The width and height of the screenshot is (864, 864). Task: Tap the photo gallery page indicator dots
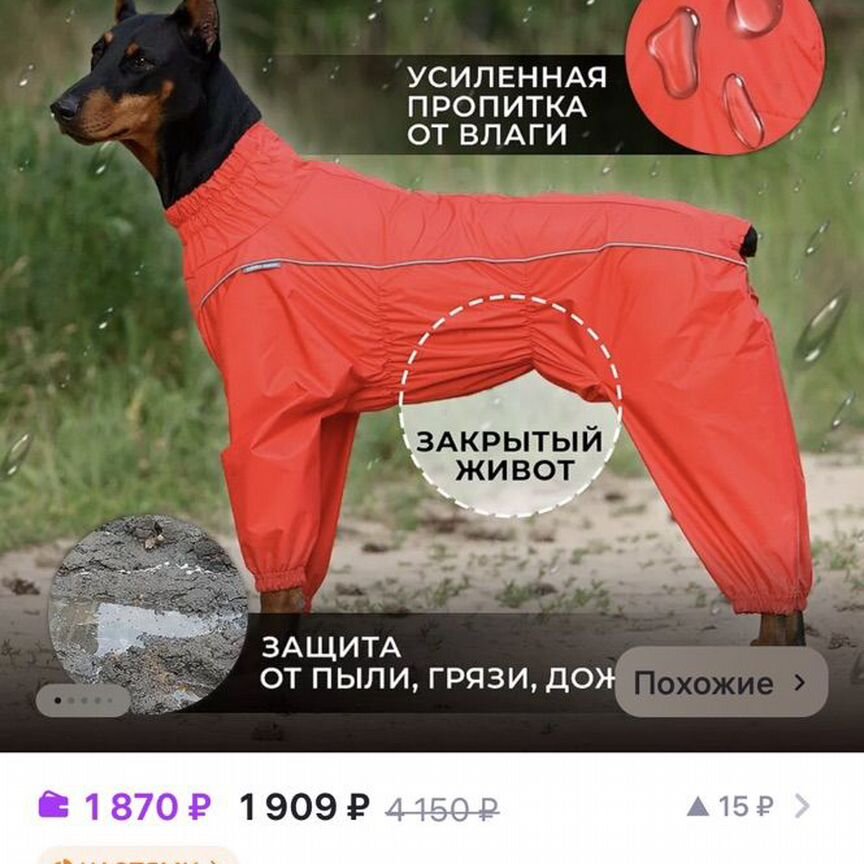coord(83,700)
